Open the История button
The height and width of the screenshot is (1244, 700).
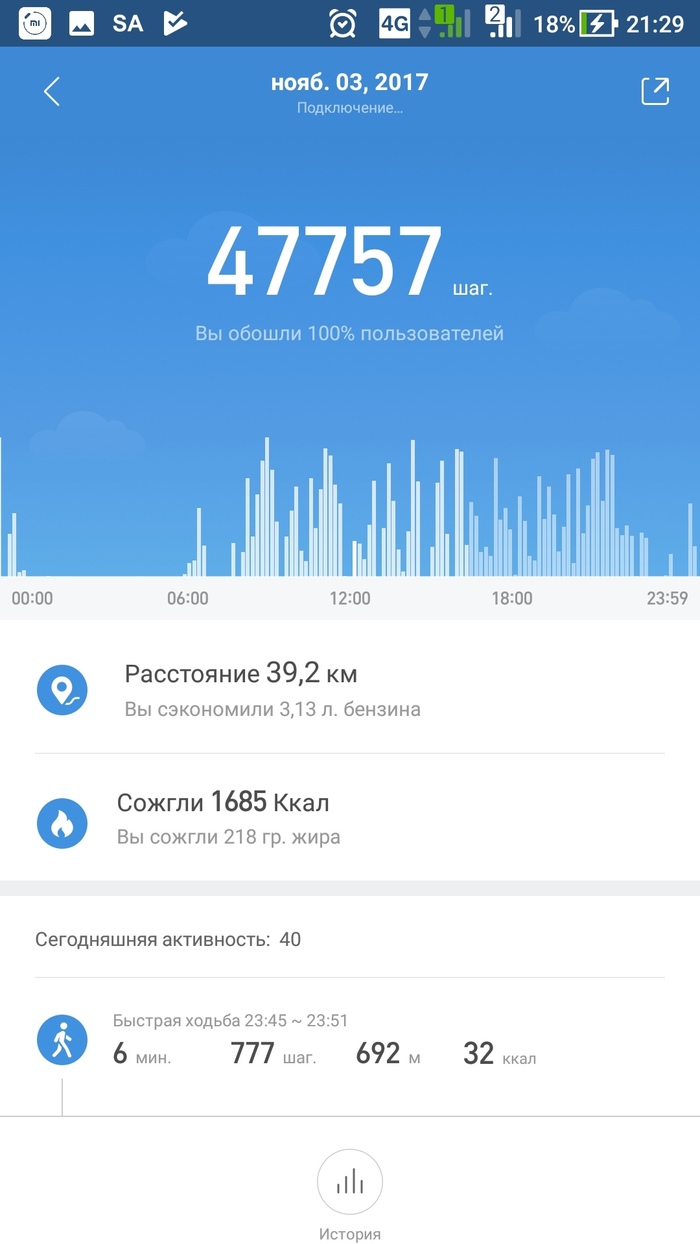pos(350,1184)
